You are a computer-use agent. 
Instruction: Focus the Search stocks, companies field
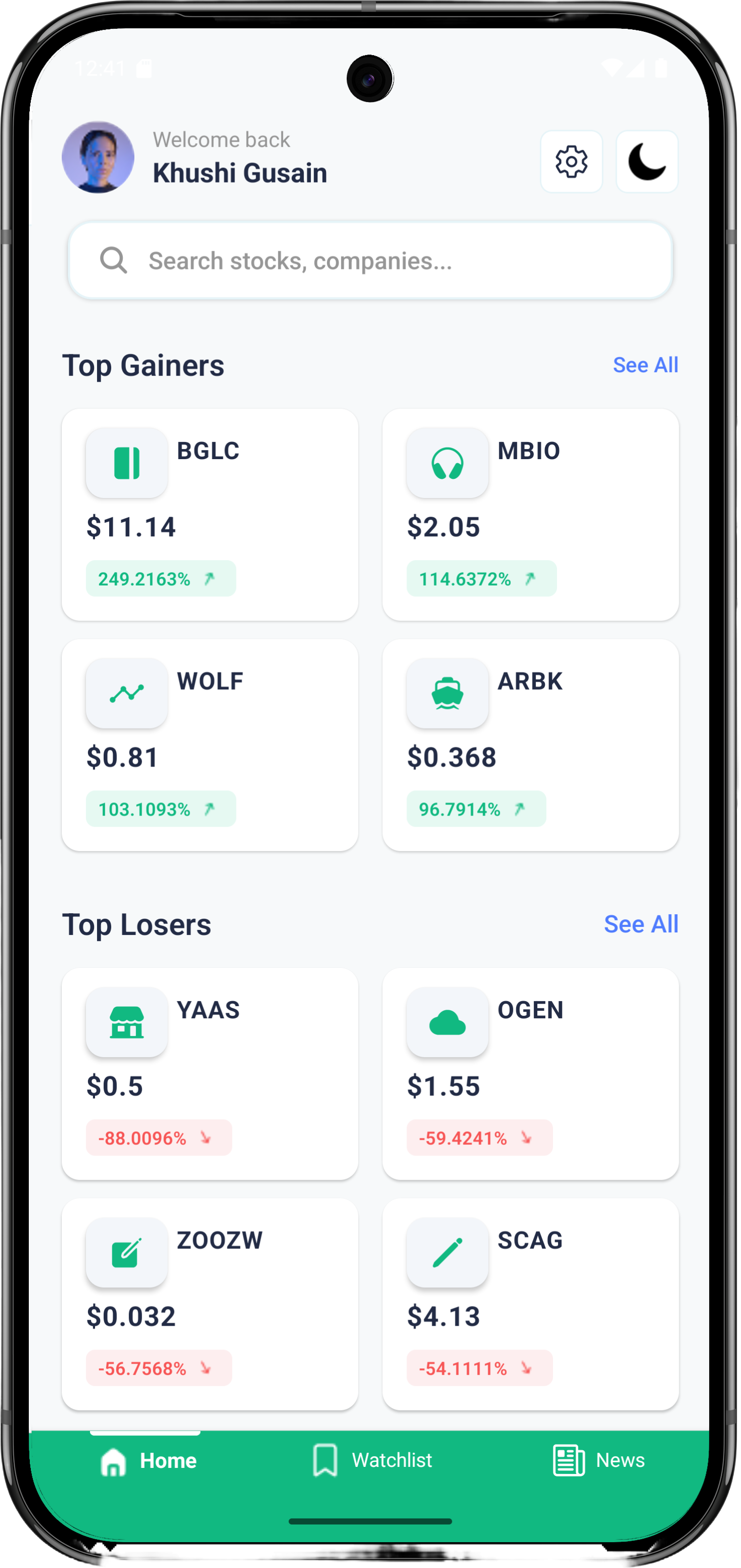[x=370, y=260]
